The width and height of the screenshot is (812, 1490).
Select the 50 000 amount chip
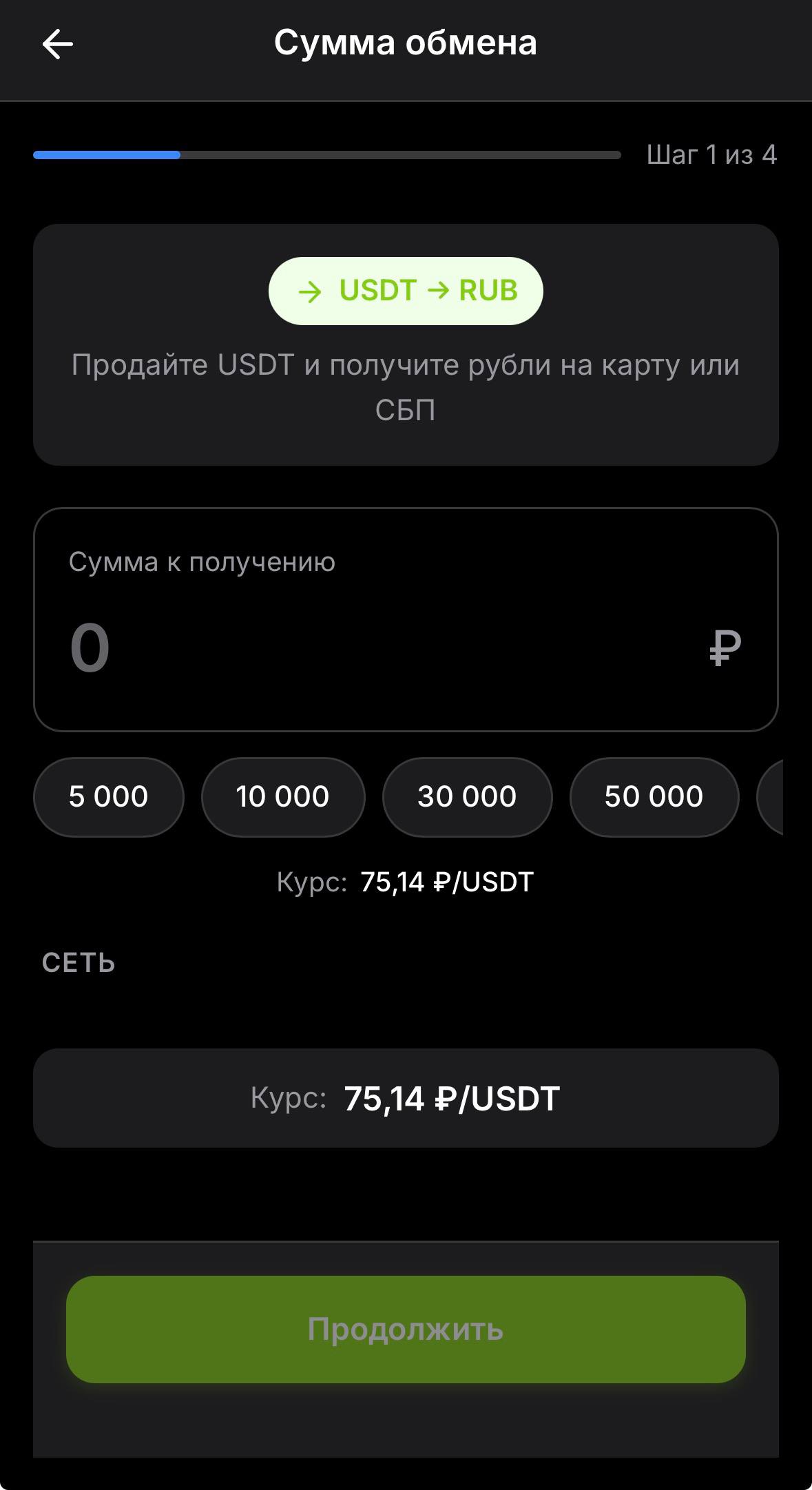tap(653, 796)
